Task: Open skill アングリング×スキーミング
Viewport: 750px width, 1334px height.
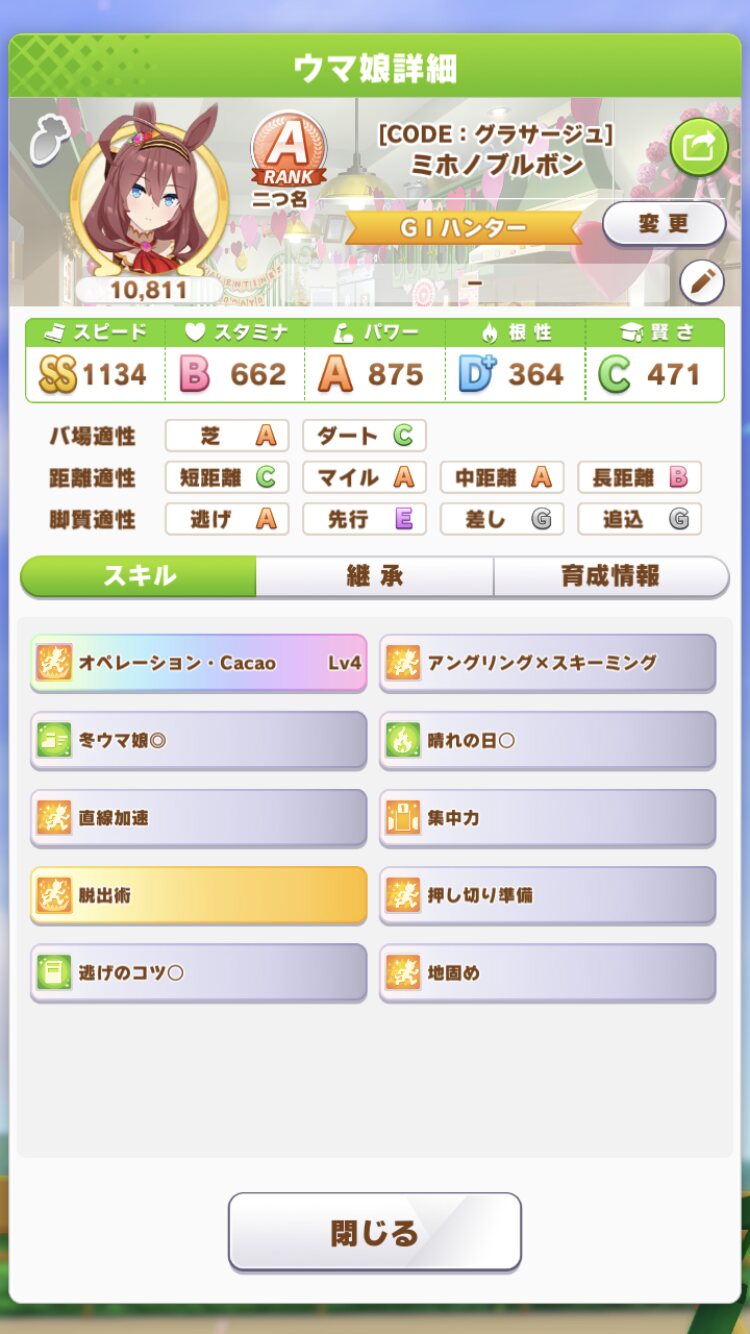Action: click(547, 662)
